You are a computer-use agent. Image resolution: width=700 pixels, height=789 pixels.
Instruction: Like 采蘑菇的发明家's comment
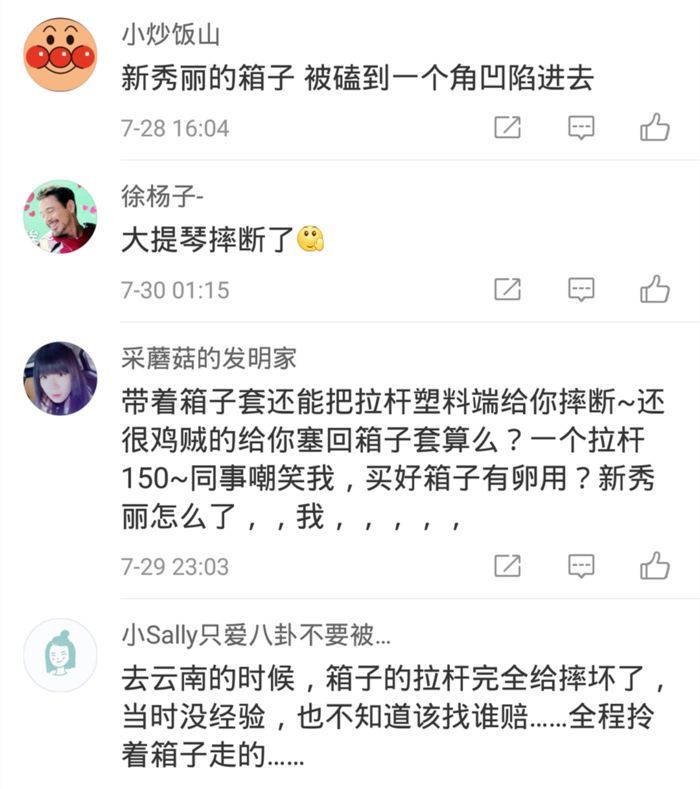[654, 565]
